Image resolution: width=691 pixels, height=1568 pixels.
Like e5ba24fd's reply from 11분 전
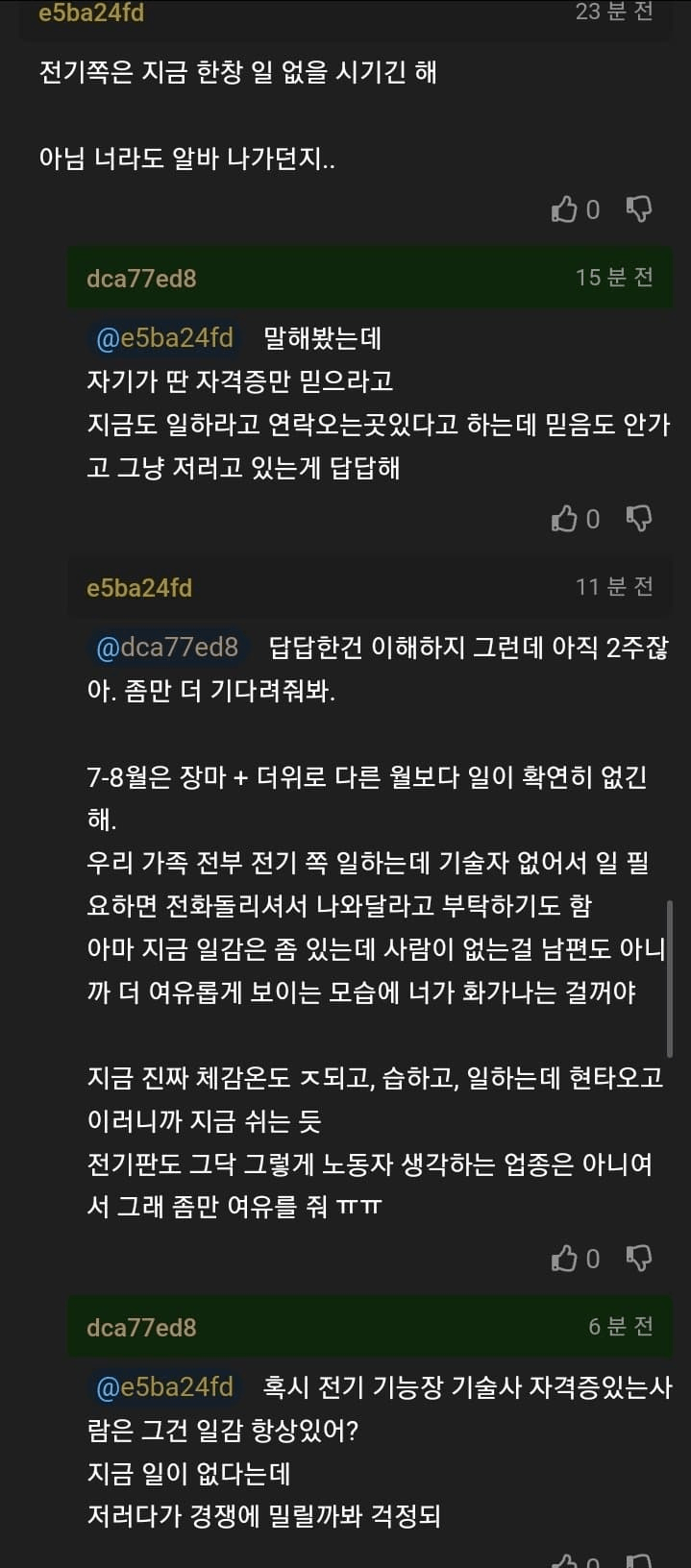(565, 1258)
